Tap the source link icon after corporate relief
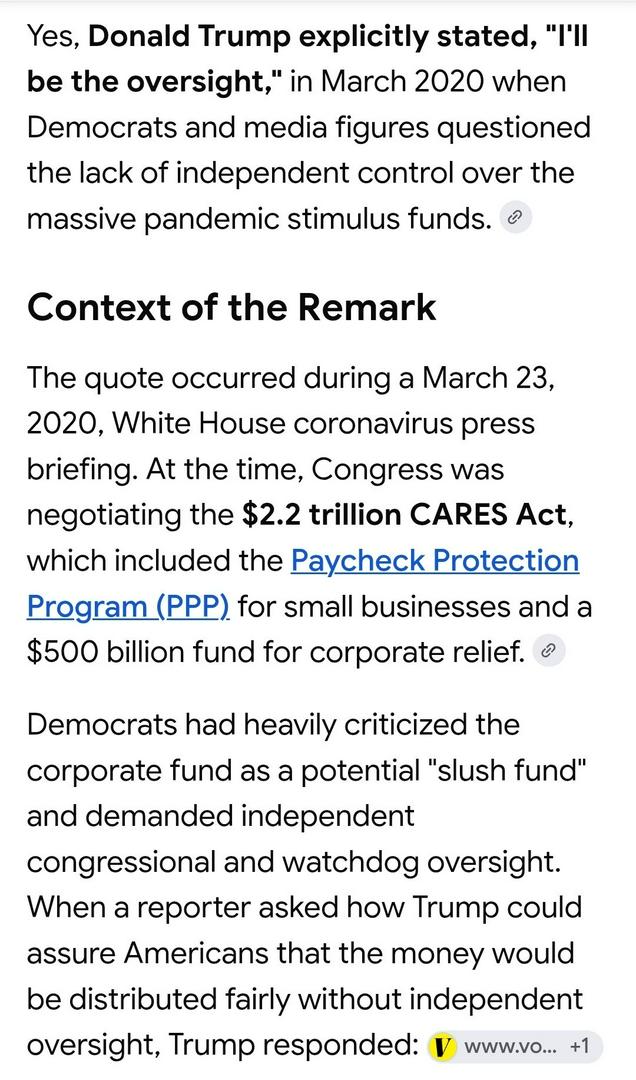636x1080 pixels. point(549,650)
